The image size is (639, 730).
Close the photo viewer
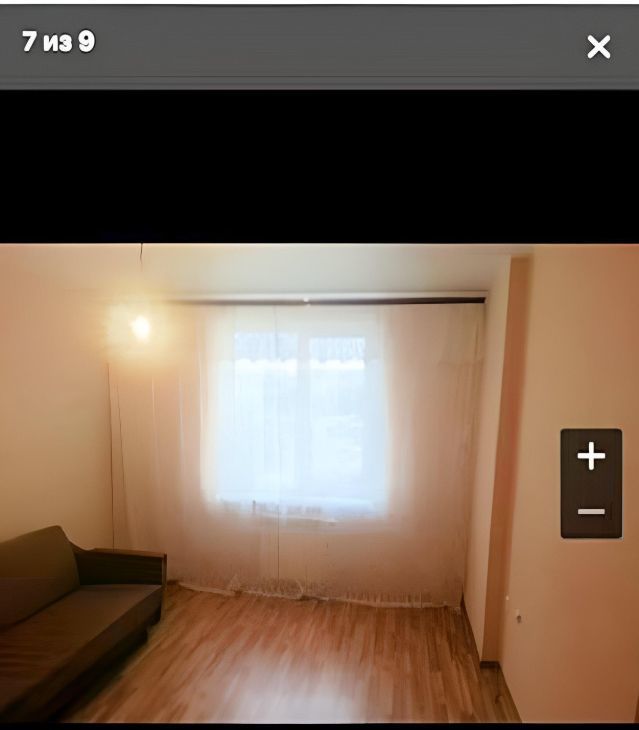598,46
